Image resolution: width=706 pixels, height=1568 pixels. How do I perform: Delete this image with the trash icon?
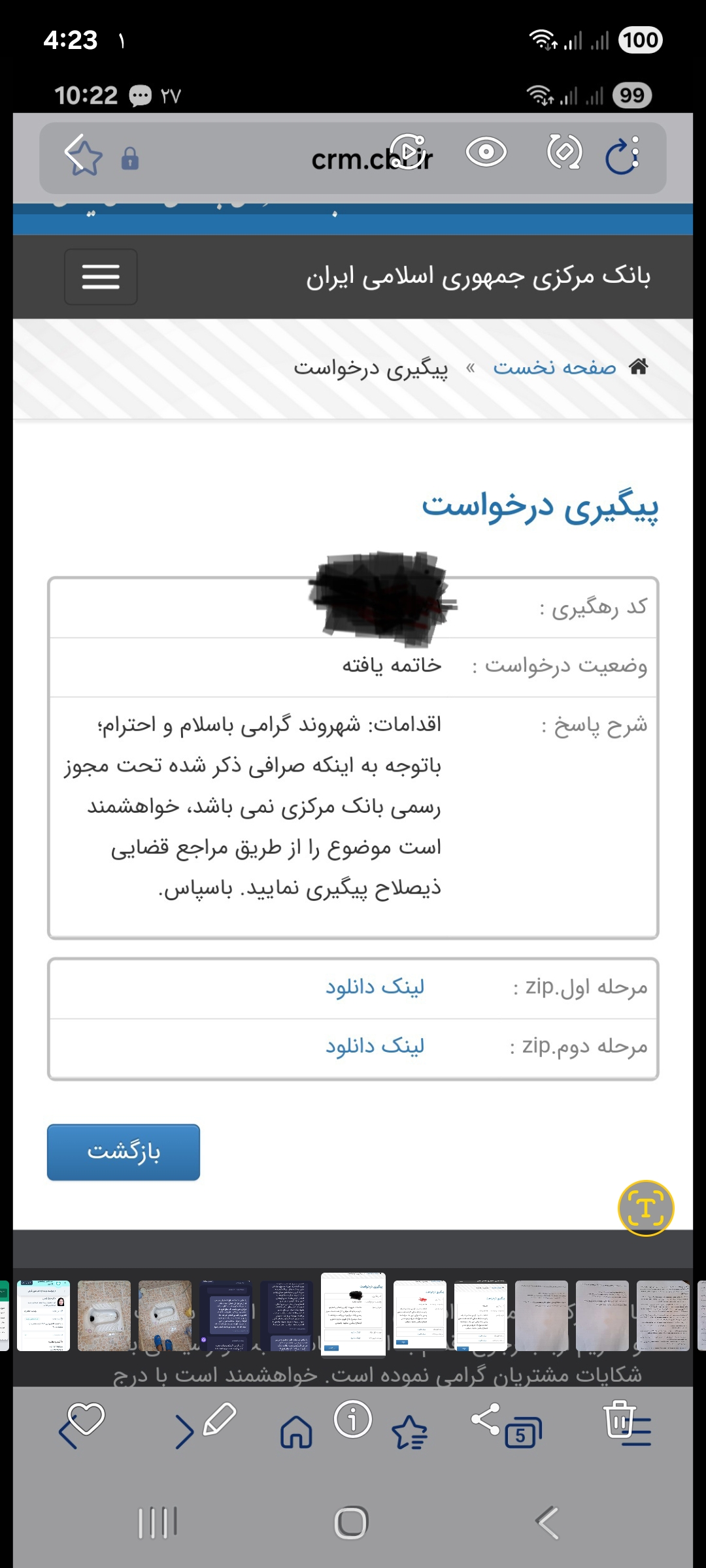[x=618, y=1419]
